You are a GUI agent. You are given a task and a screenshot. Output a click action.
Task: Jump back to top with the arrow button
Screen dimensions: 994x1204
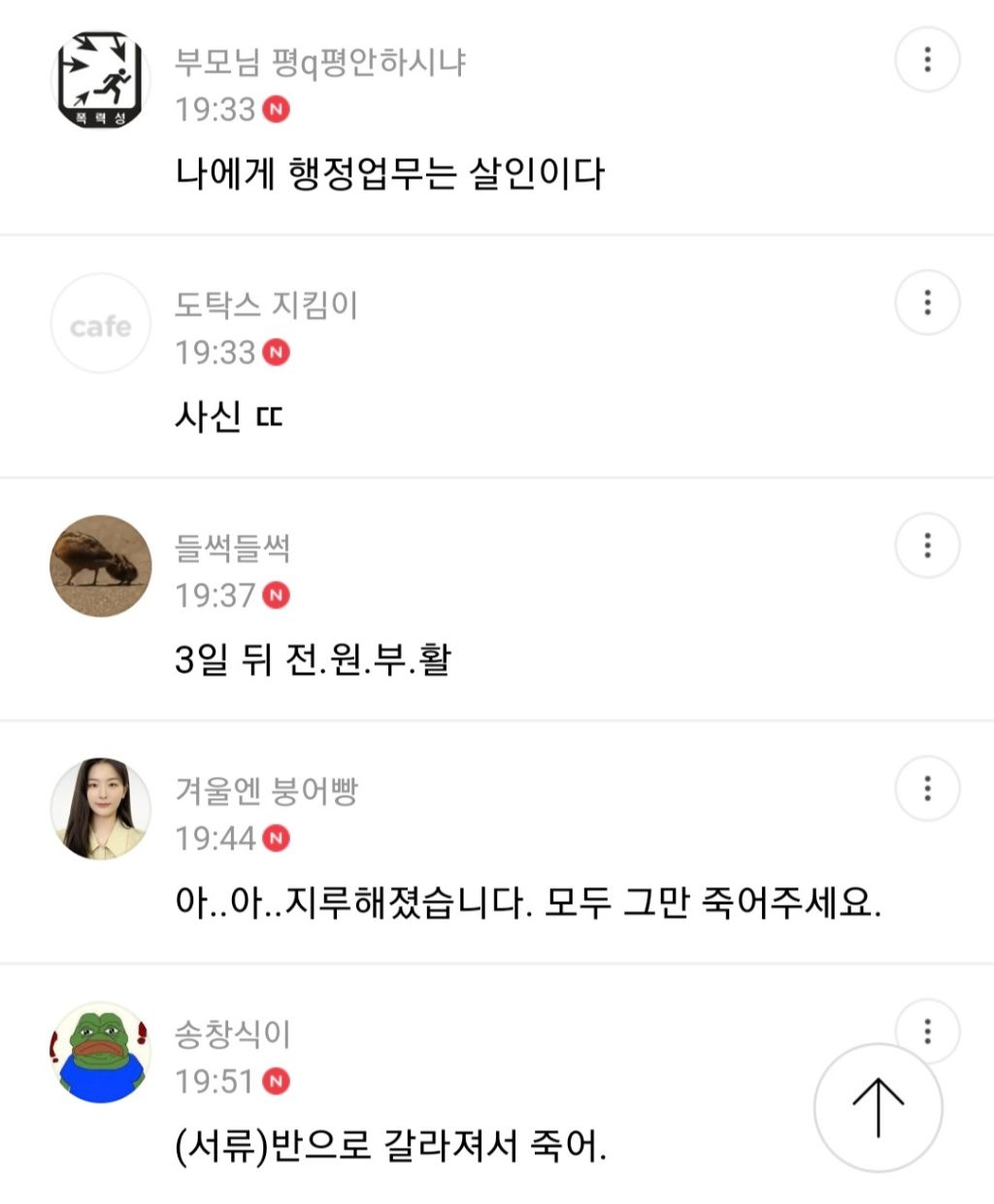click(878, 1108)
